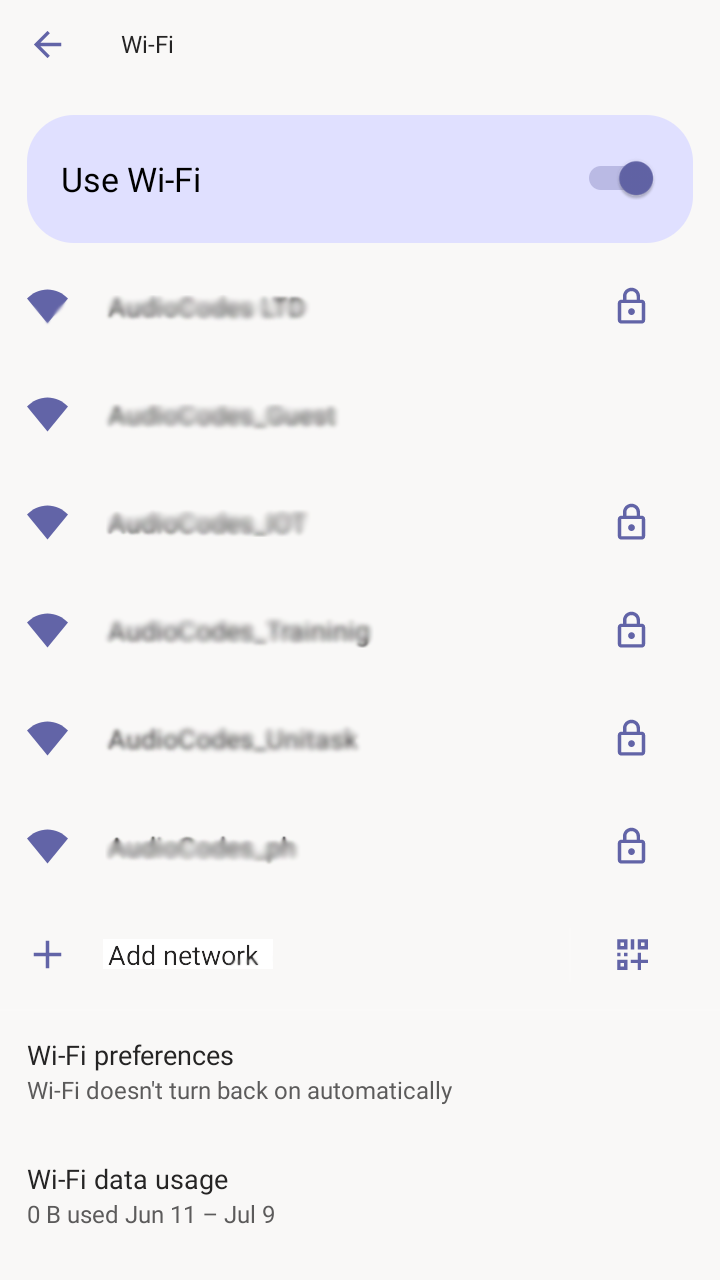Join the AudioCodes_Unitask network
Viewport: 720px width, 1280px height.
point(360,739)
